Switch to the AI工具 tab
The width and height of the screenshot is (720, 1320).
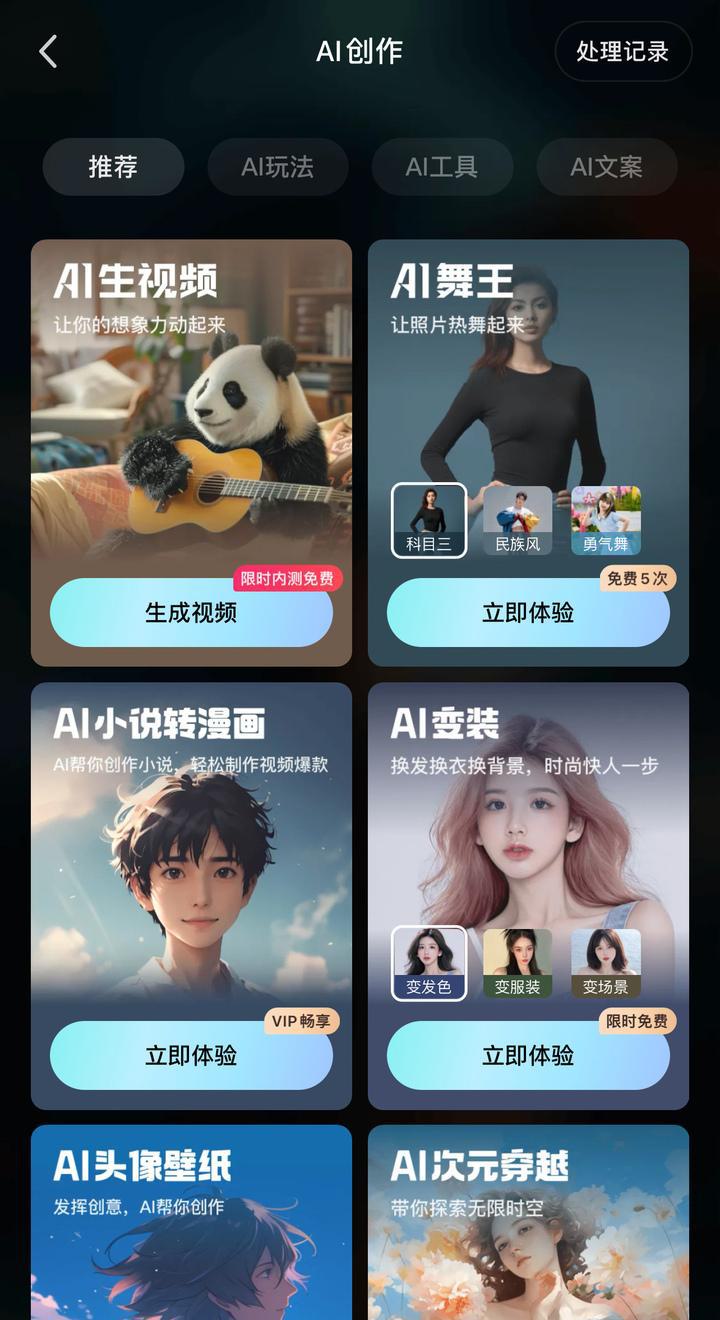click(441, 167)
